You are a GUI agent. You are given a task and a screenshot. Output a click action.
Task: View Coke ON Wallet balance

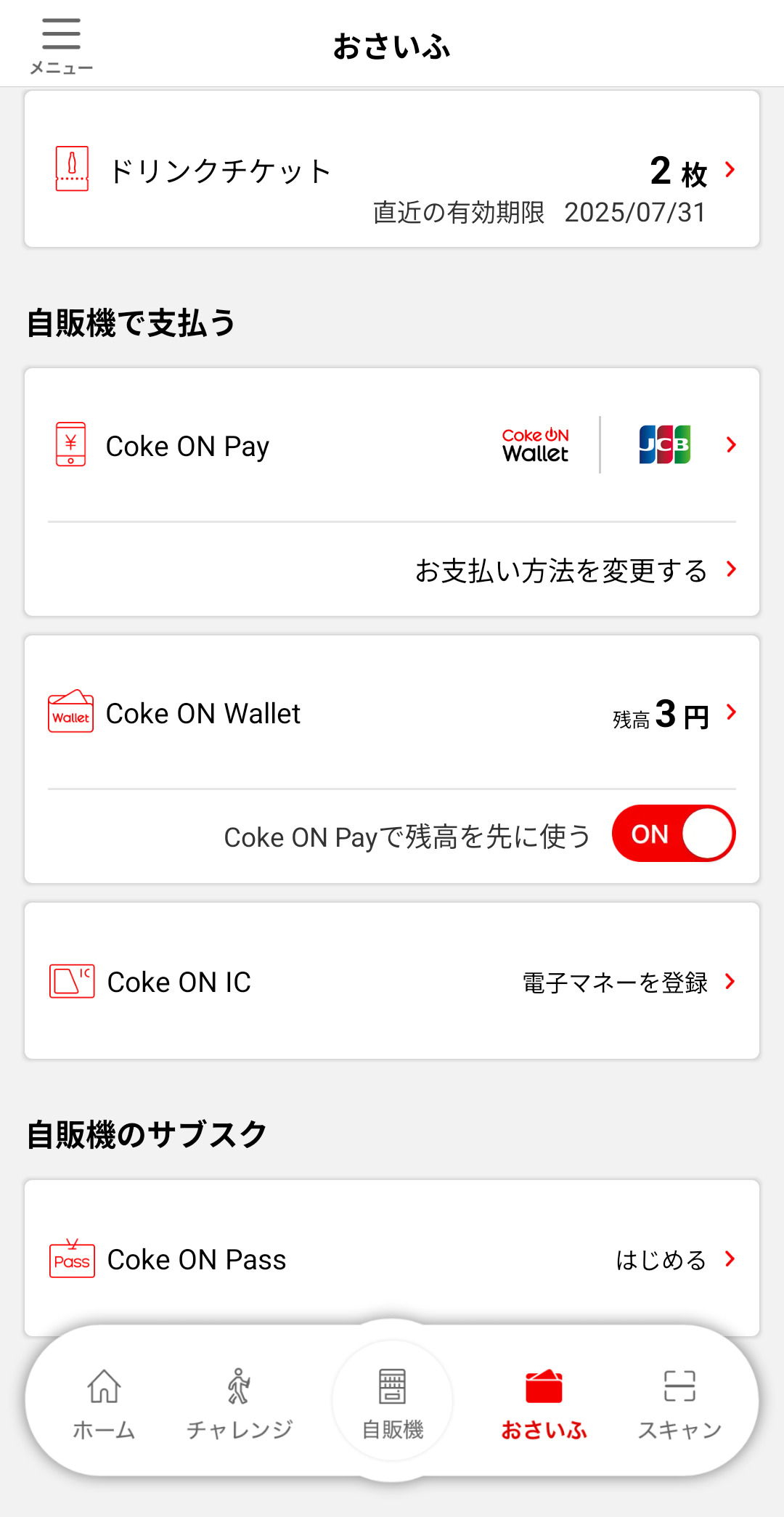click(x=392, y=714)
